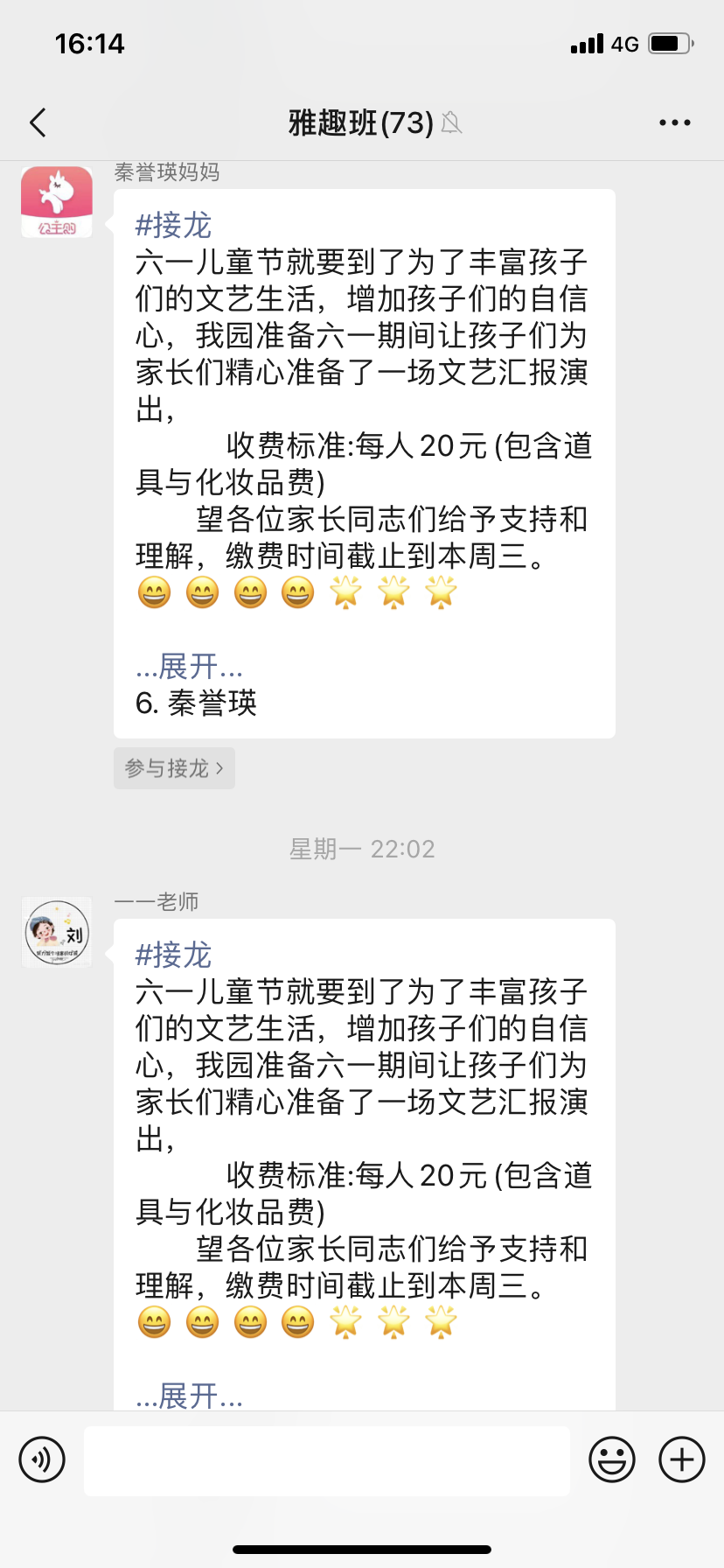The height and width of the screenshot is (1568, 724).
Task: Open 一一老师's profile avatar
Action: [57, 933]
